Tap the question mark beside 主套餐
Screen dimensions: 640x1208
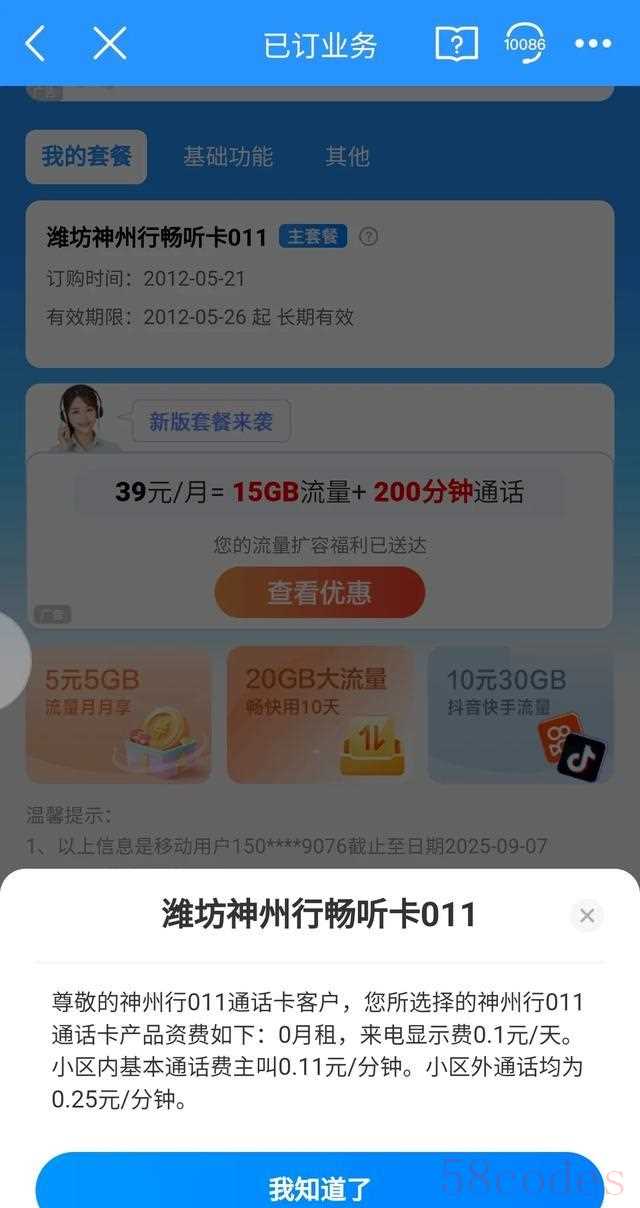[368, 237]
